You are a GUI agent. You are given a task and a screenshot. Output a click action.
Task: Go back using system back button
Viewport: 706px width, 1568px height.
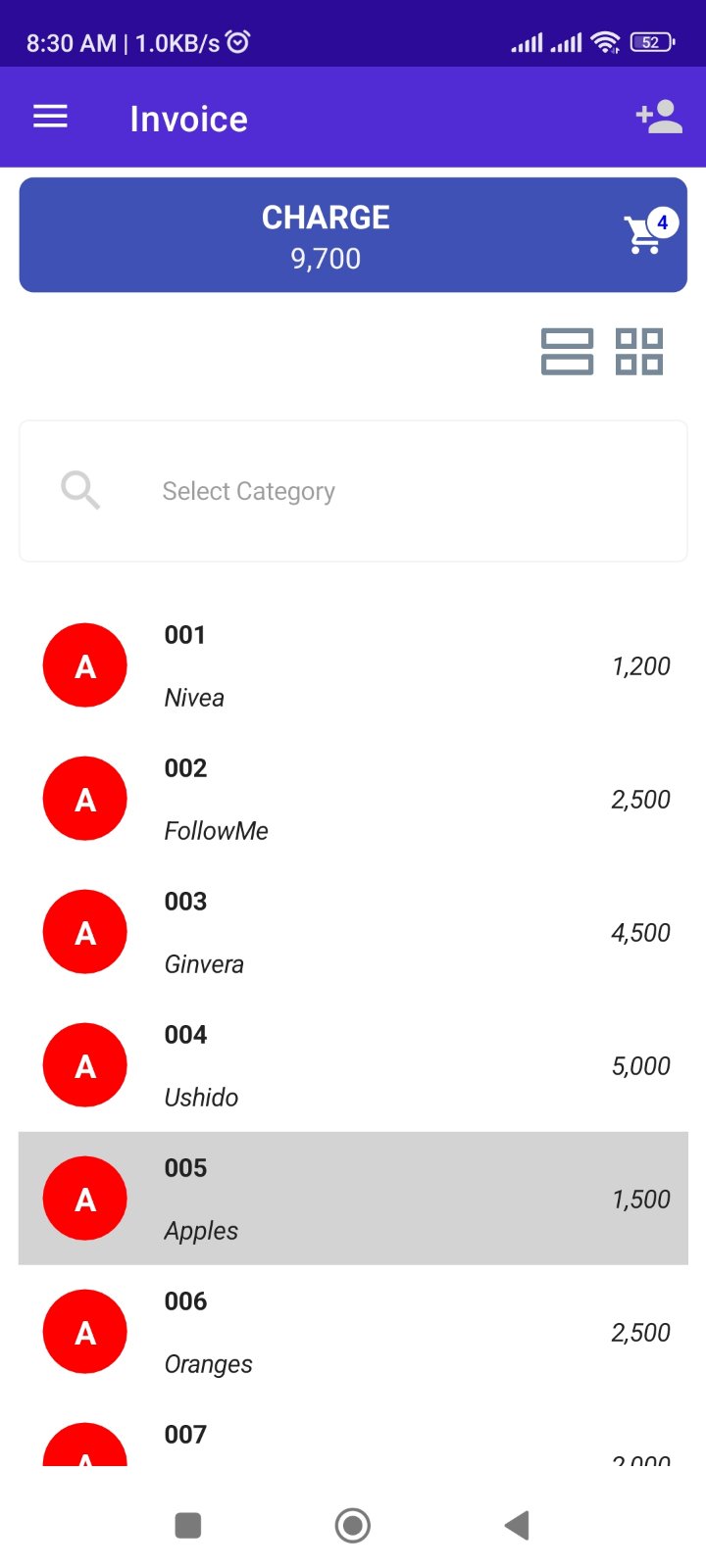517,1525
